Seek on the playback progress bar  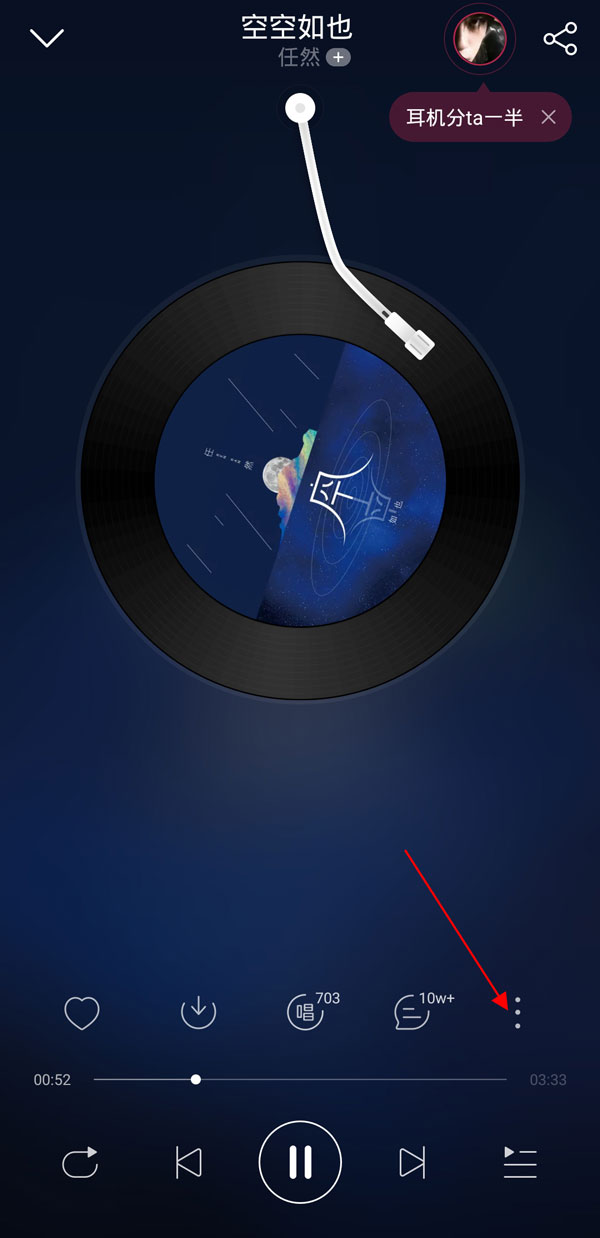[300, 1079]
